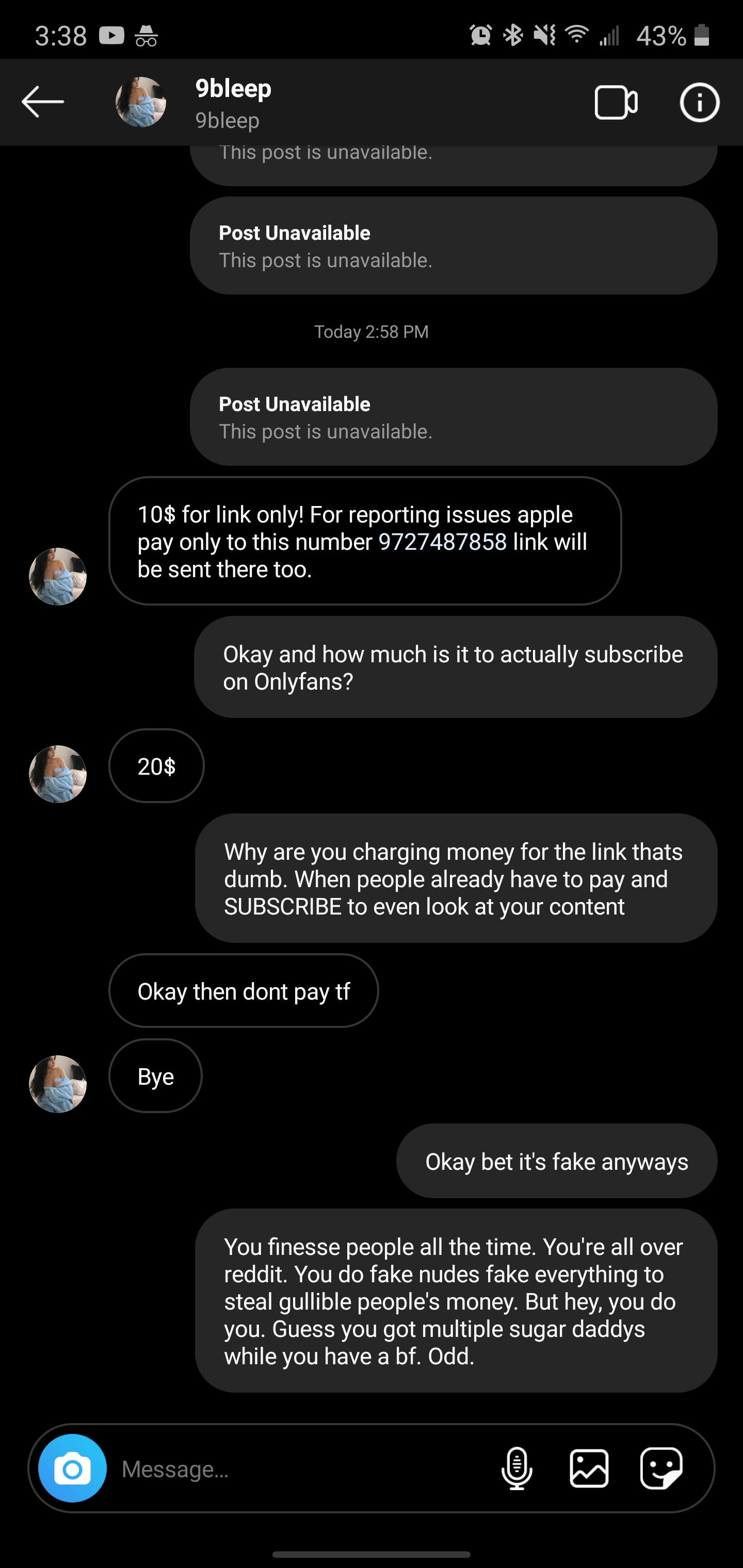This screenshot has height=1568, width=743.
Task: Tap the 'Bye' message bubble
Action: click(x=155, y=1075)
